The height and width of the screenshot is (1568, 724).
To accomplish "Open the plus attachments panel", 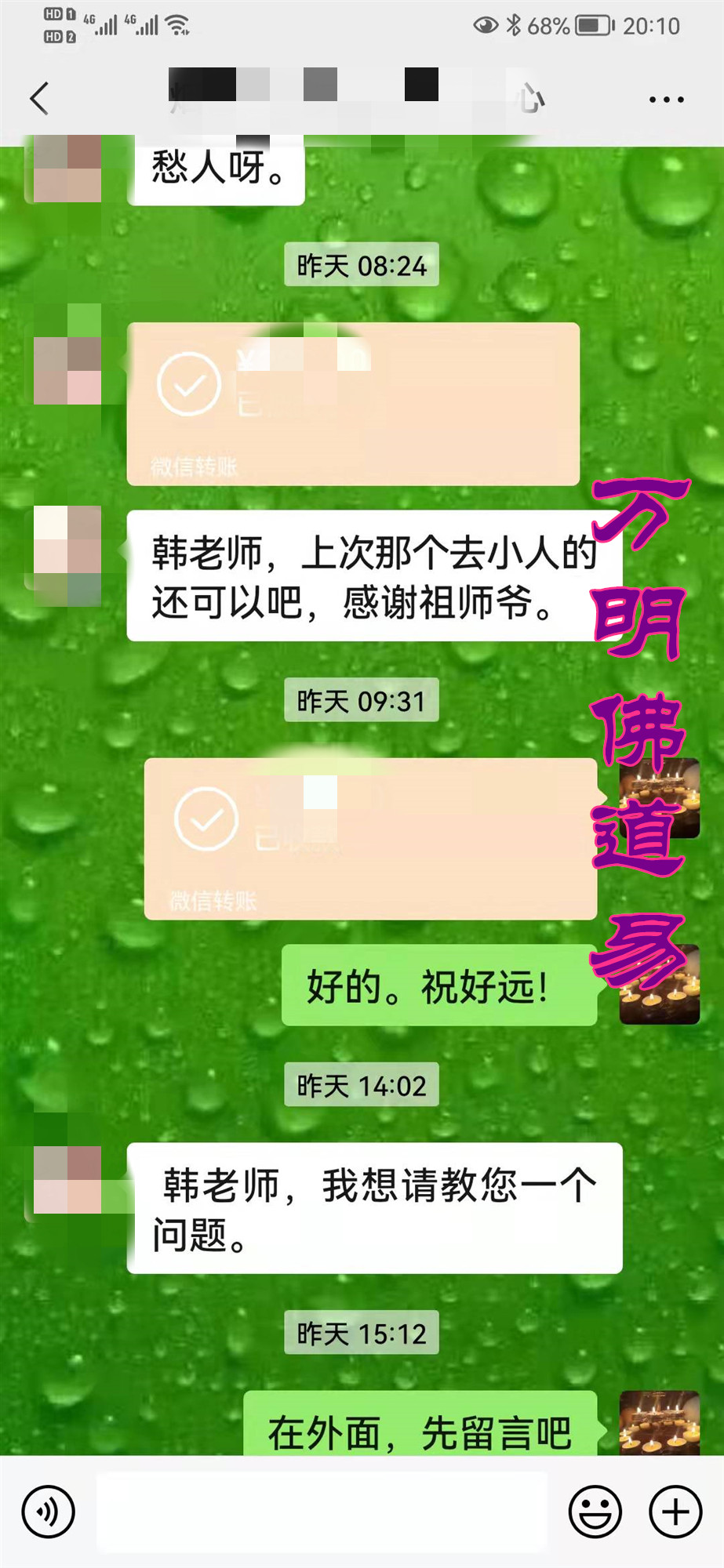I will click(x=675, y=1512).
